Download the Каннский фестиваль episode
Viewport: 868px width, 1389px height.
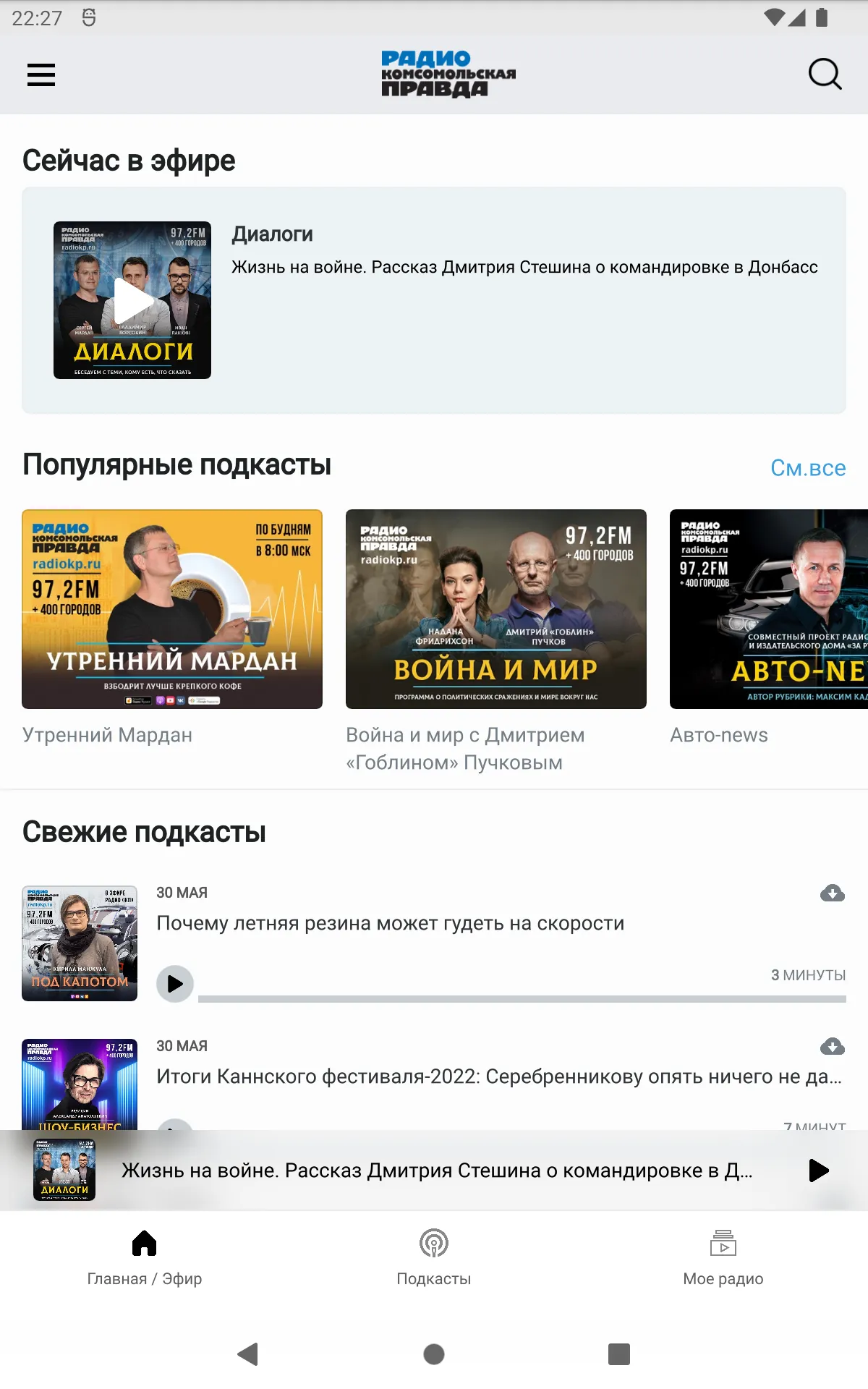(x=832, y=1047)
